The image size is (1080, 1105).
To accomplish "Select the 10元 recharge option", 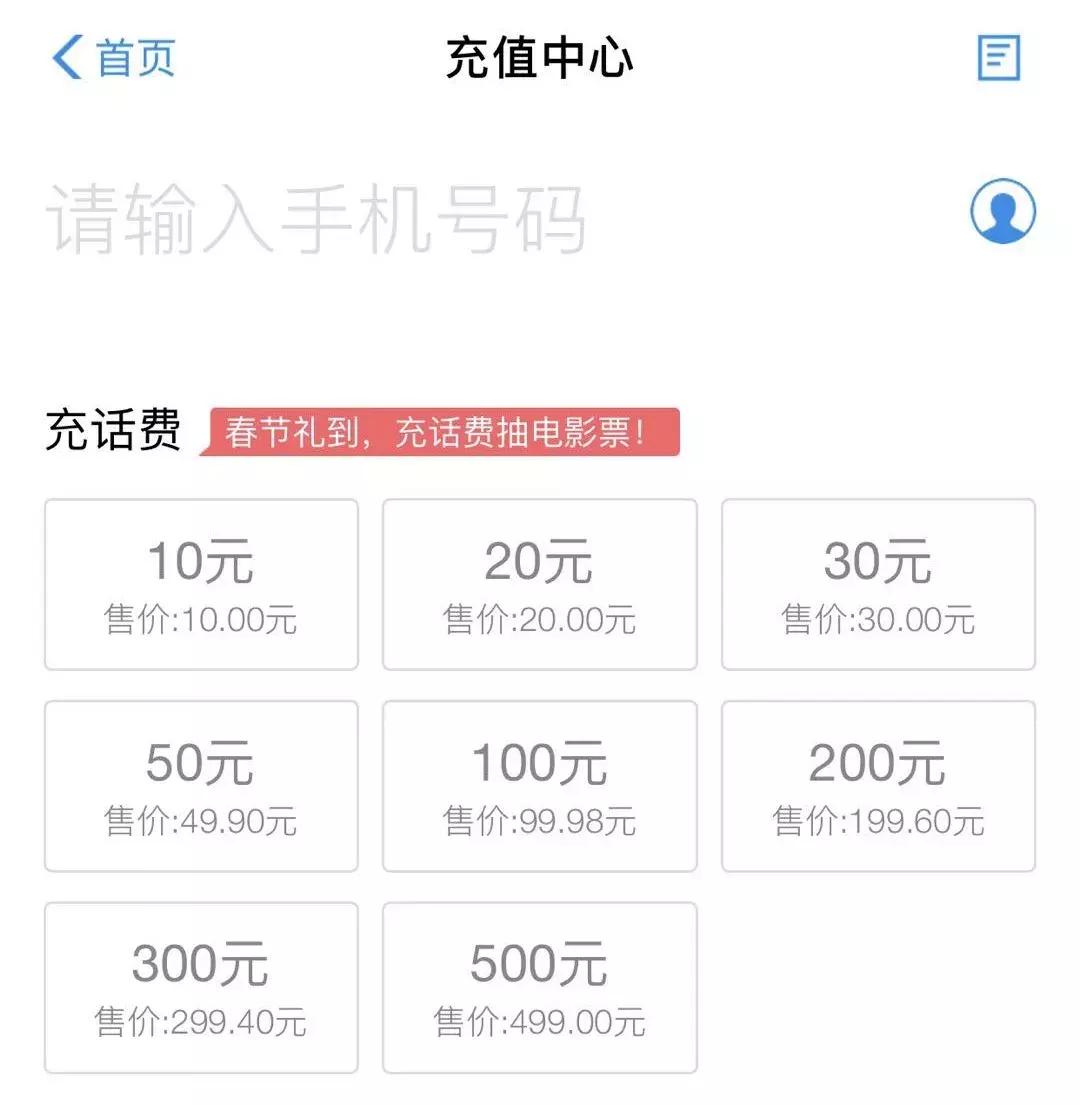I will click(x=200, y=584).
